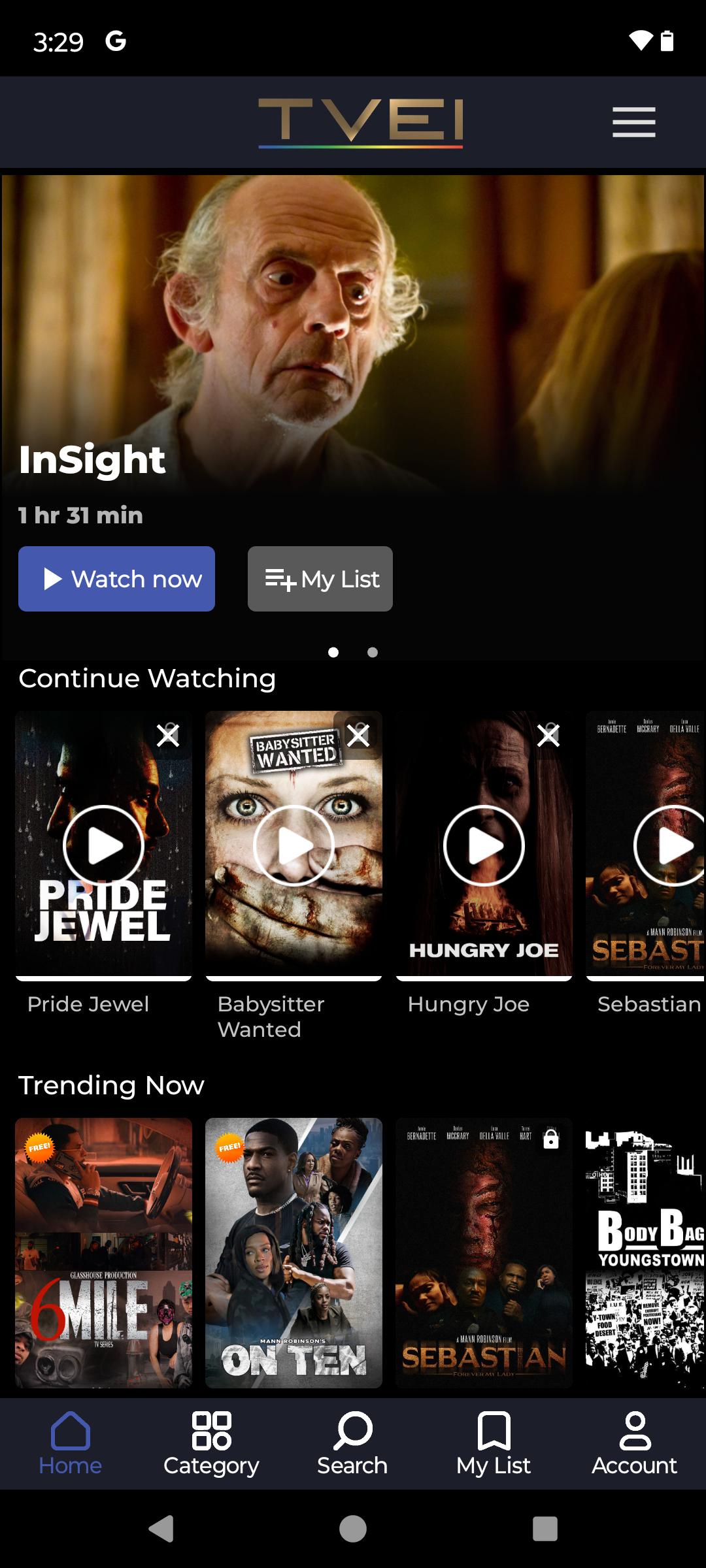Tap the system back button

(x=161, y=1529)
